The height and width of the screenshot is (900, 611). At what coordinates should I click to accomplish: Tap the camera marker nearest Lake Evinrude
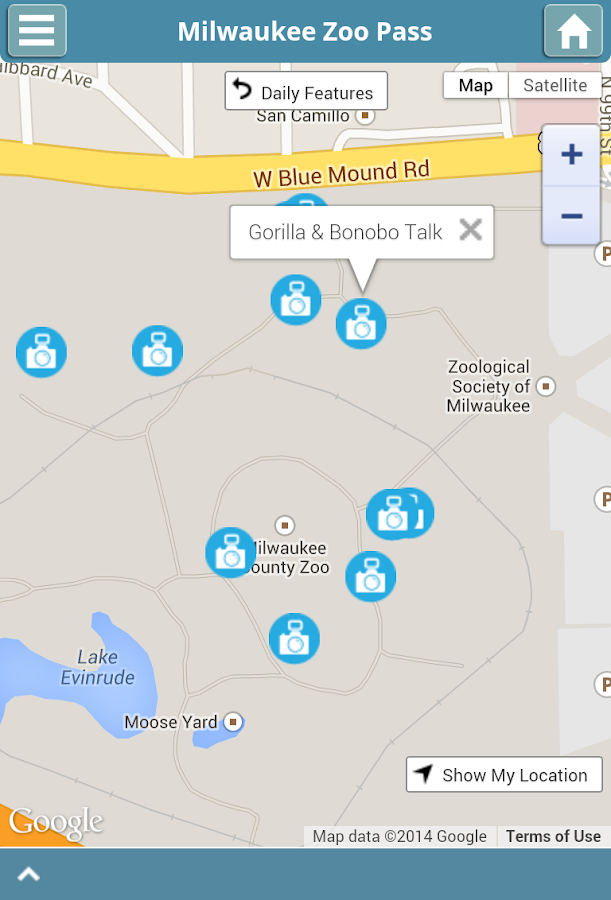[x=294, y=638]
